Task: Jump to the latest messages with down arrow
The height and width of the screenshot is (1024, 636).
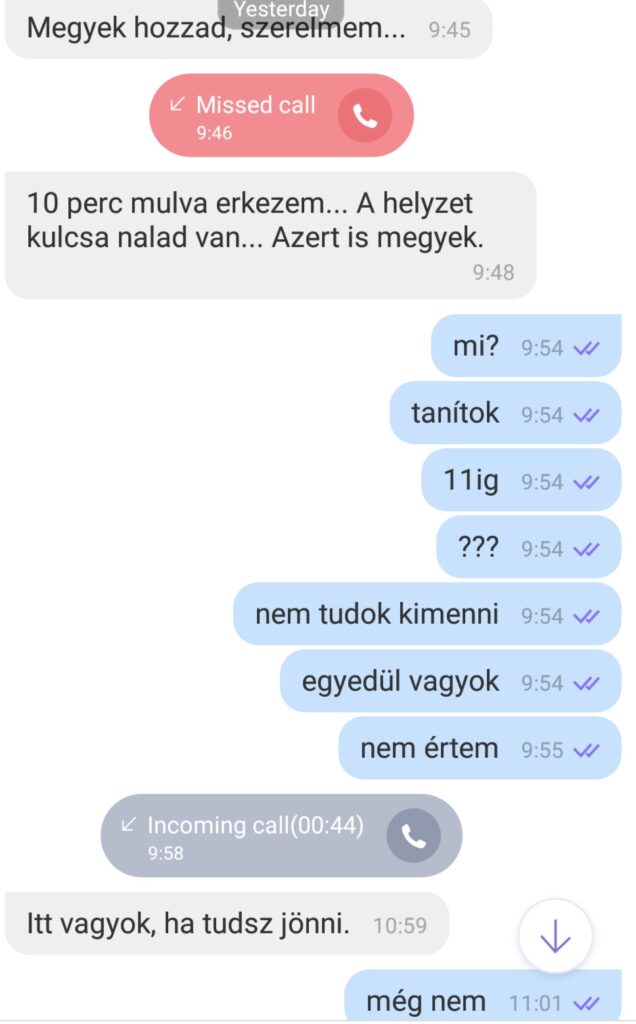Action: 555,937
